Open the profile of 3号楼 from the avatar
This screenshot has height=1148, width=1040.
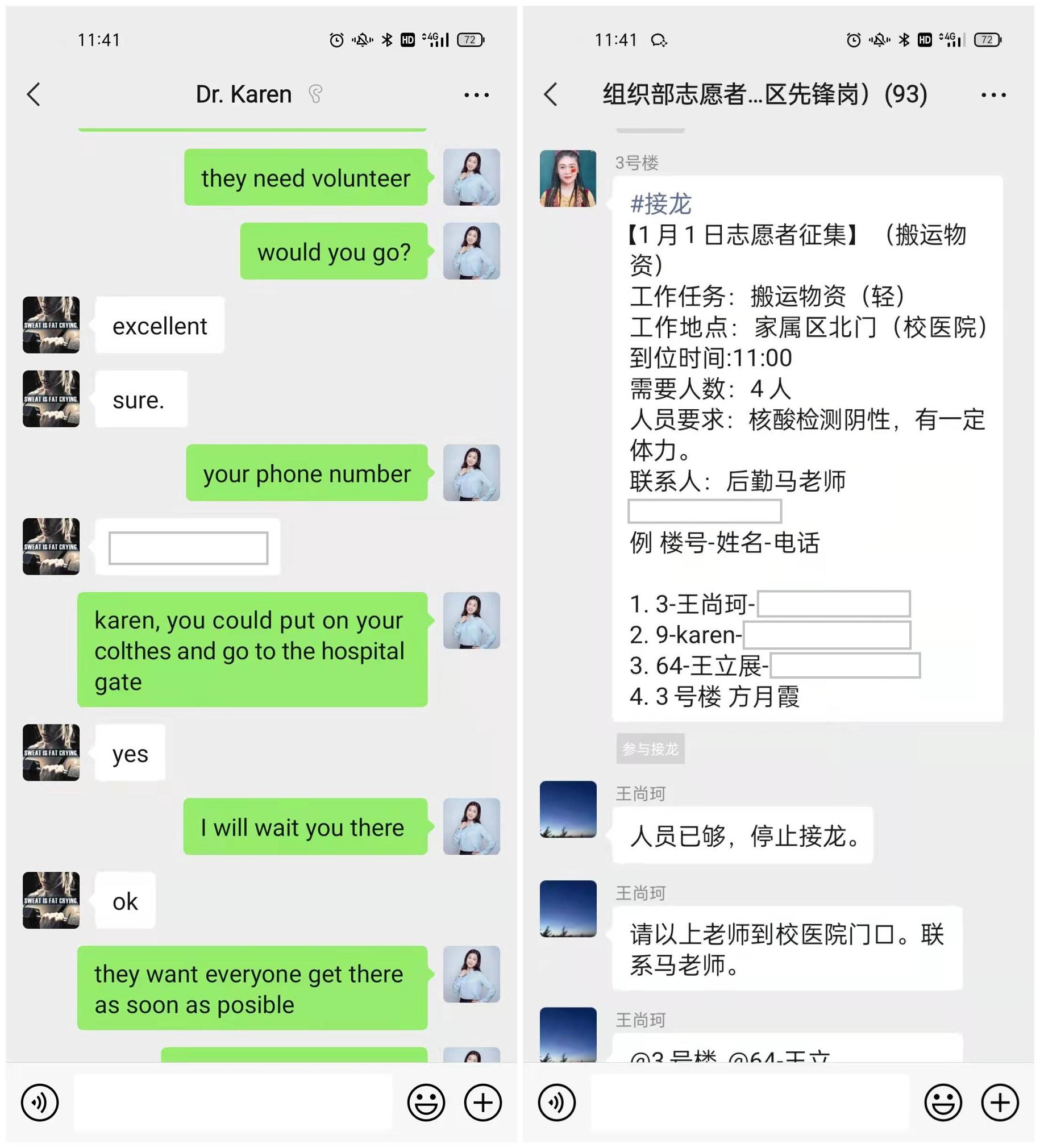coord(568,178)
